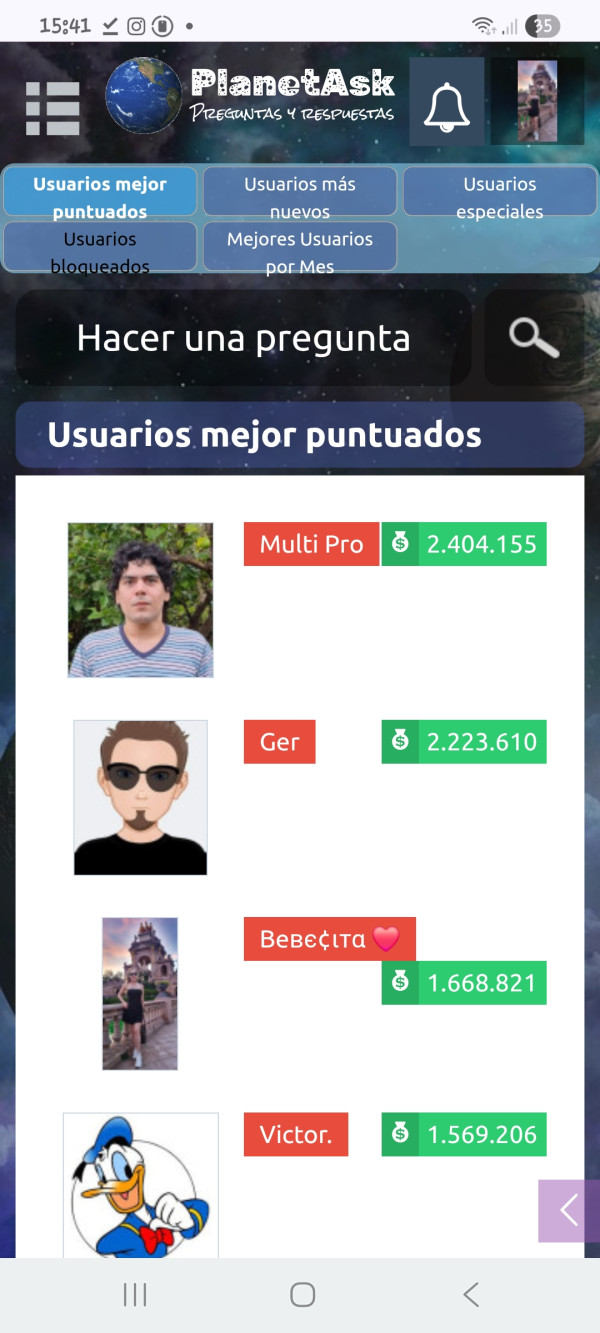Switch to Usuarios especiales tab
Viewport: 600px width, 1333px height.
pos(499,197)
